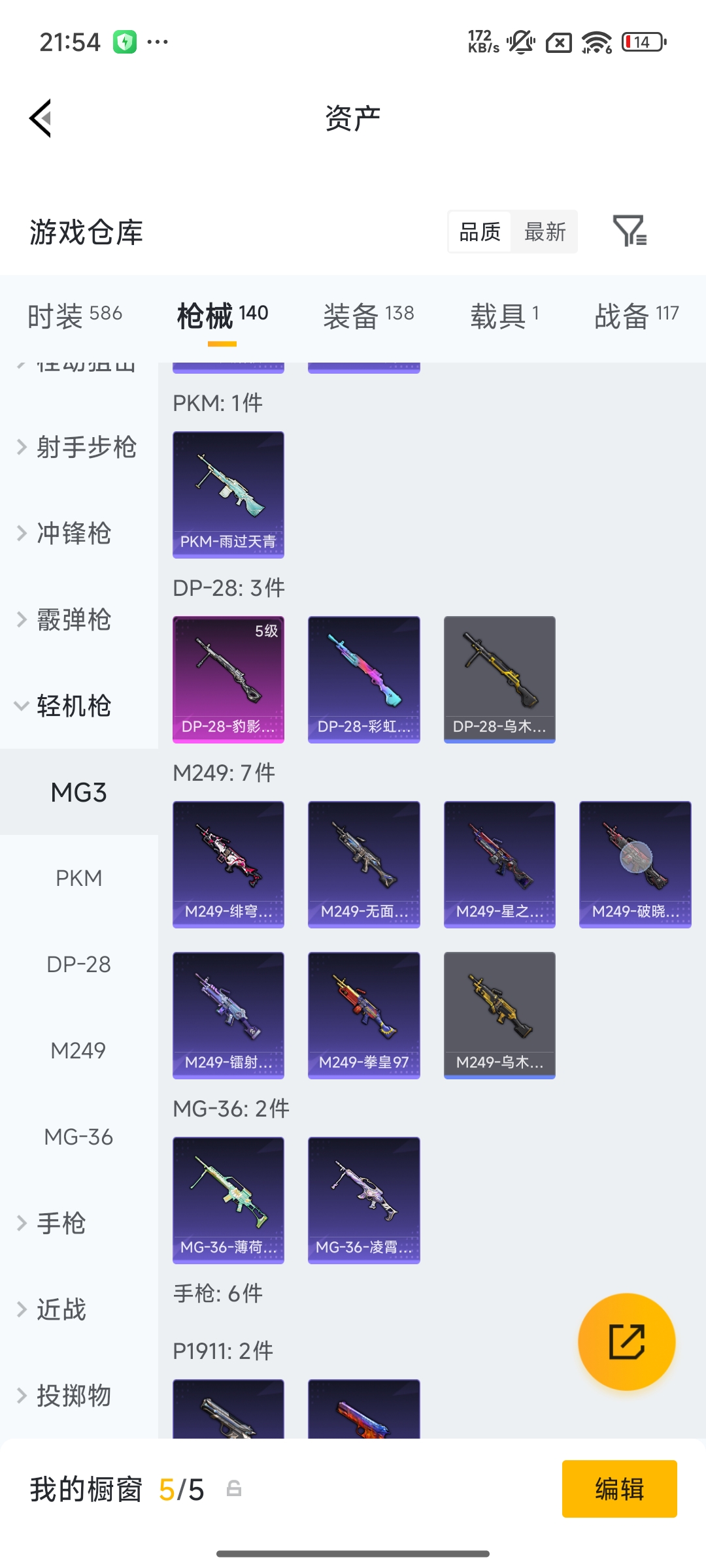
Task: Select PKM in the sidebar
Action: pyautogui.click(x=78, y=879)
